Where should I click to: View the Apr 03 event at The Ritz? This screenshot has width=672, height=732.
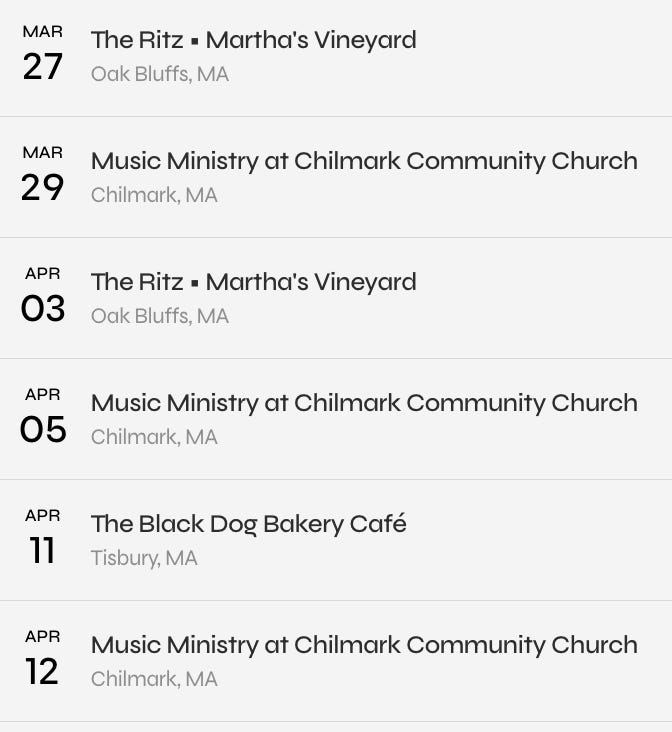[253, 283]
